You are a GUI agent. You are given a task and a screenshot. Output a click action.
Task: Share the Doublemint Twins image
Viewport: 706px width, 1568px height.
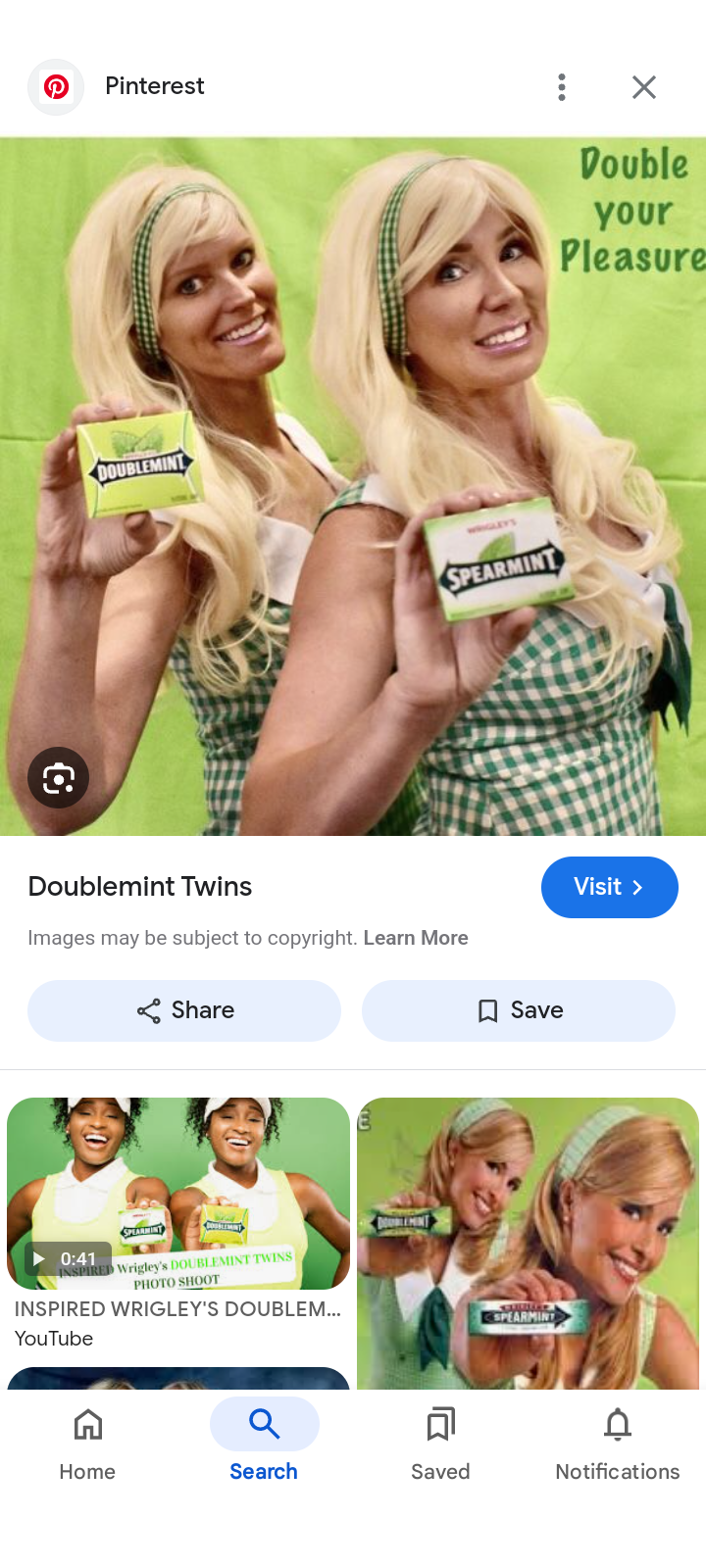pyautogui.click(x=184, y=1010)
